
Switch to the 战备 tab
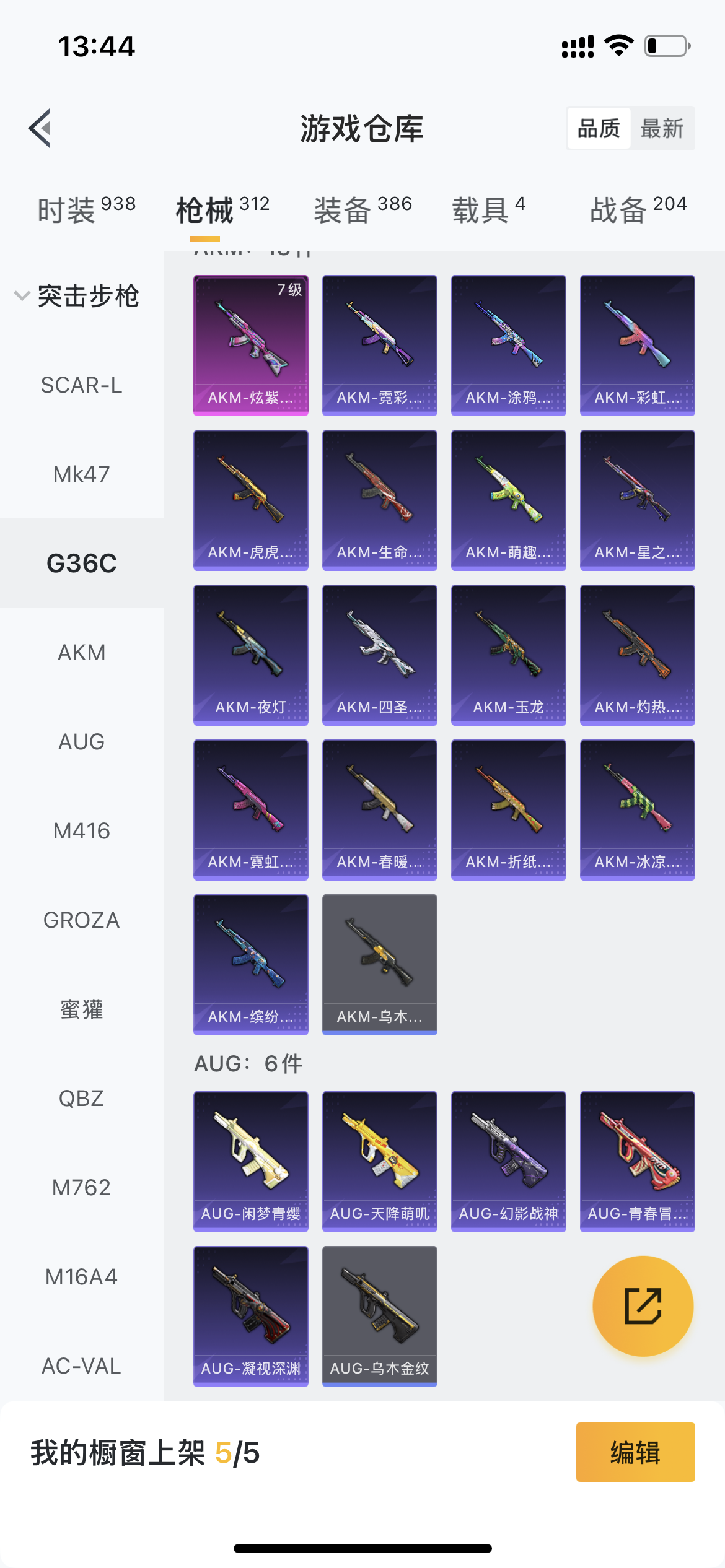pyautogui.click(x=638, y=209)
